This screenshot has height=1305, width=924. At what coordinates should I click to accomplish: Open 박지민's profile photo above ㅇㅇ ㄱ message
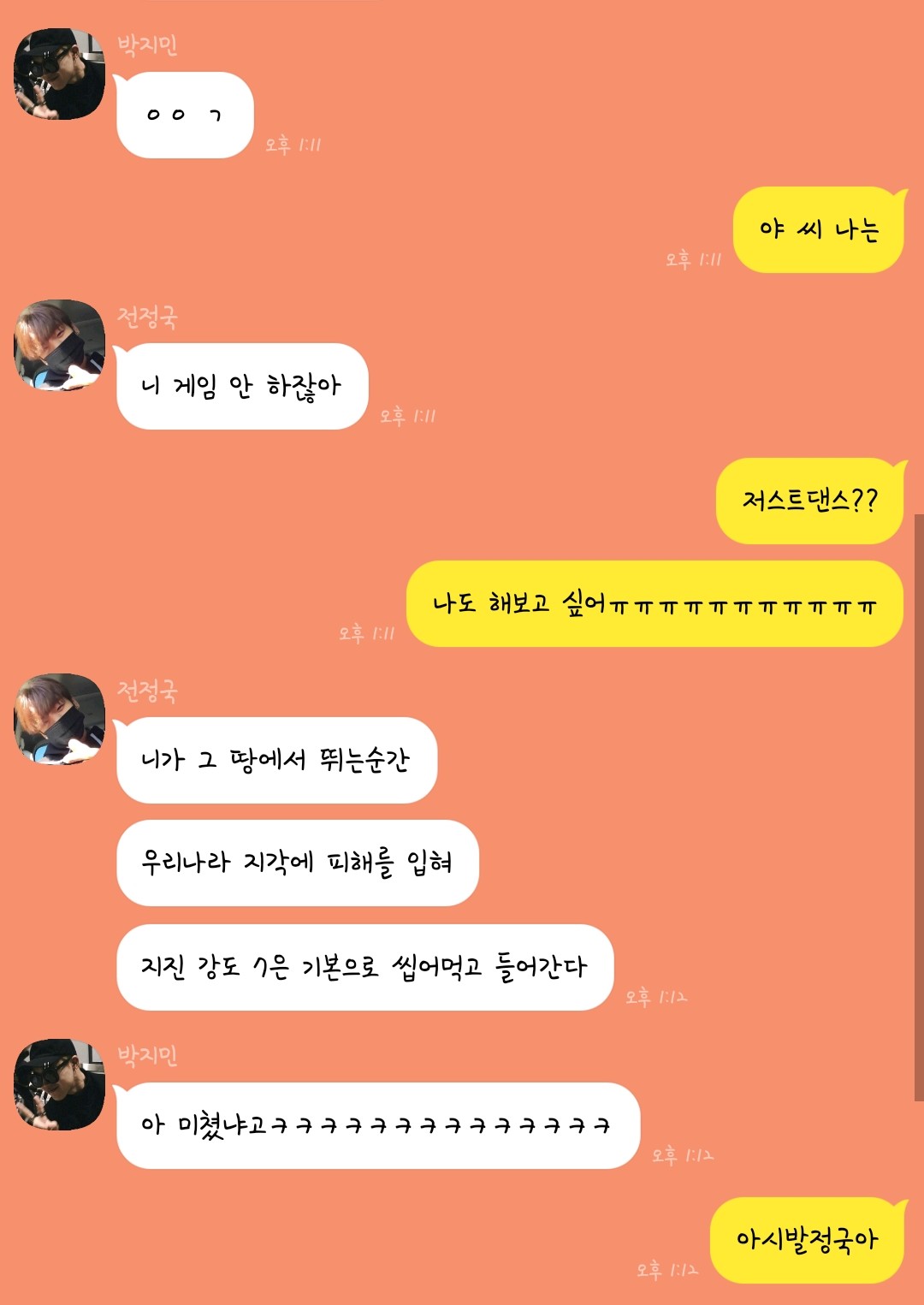[59, 74]
